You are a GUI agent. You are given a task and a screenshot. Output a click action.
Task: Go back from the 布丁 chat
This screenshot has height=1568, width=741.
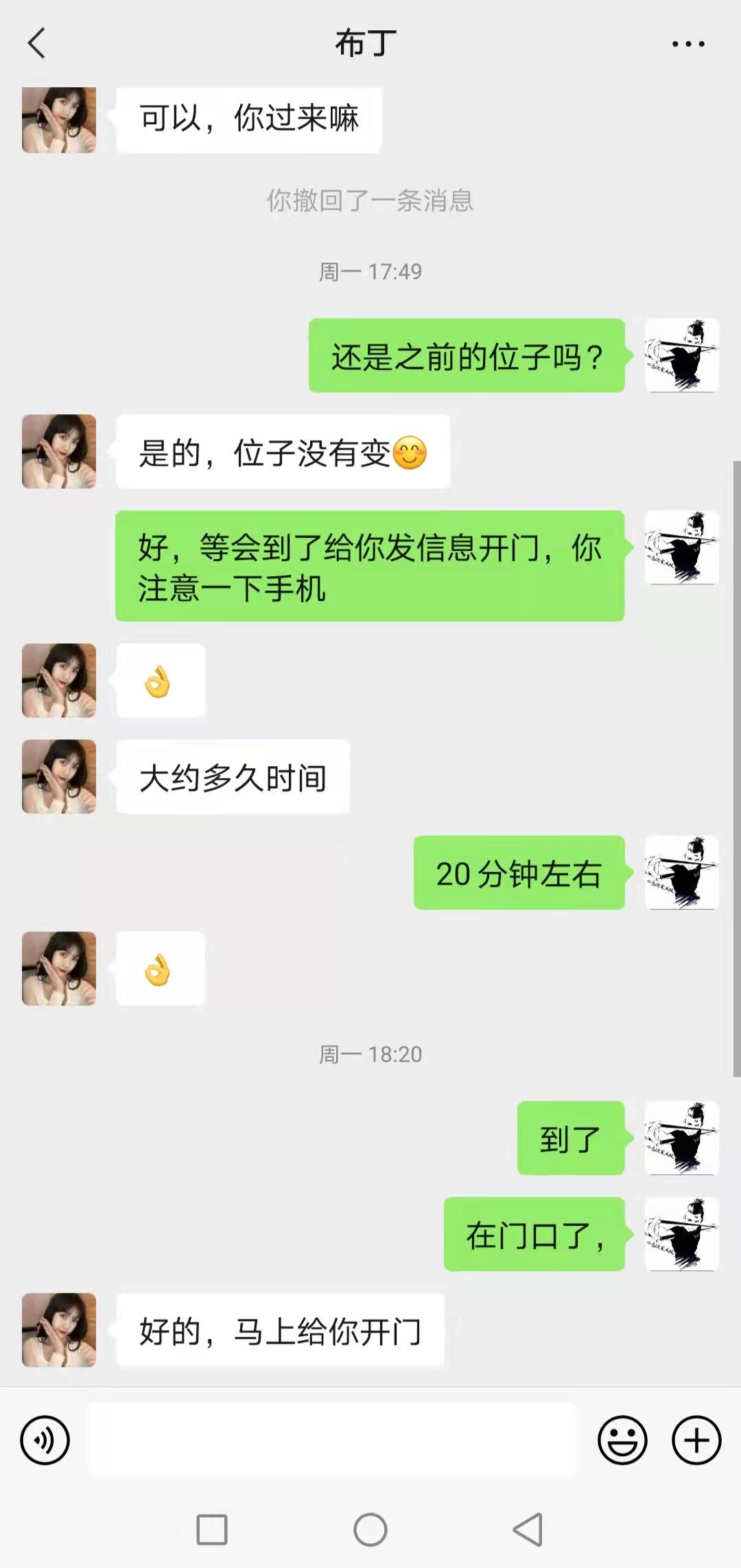(x=37, y=44)
